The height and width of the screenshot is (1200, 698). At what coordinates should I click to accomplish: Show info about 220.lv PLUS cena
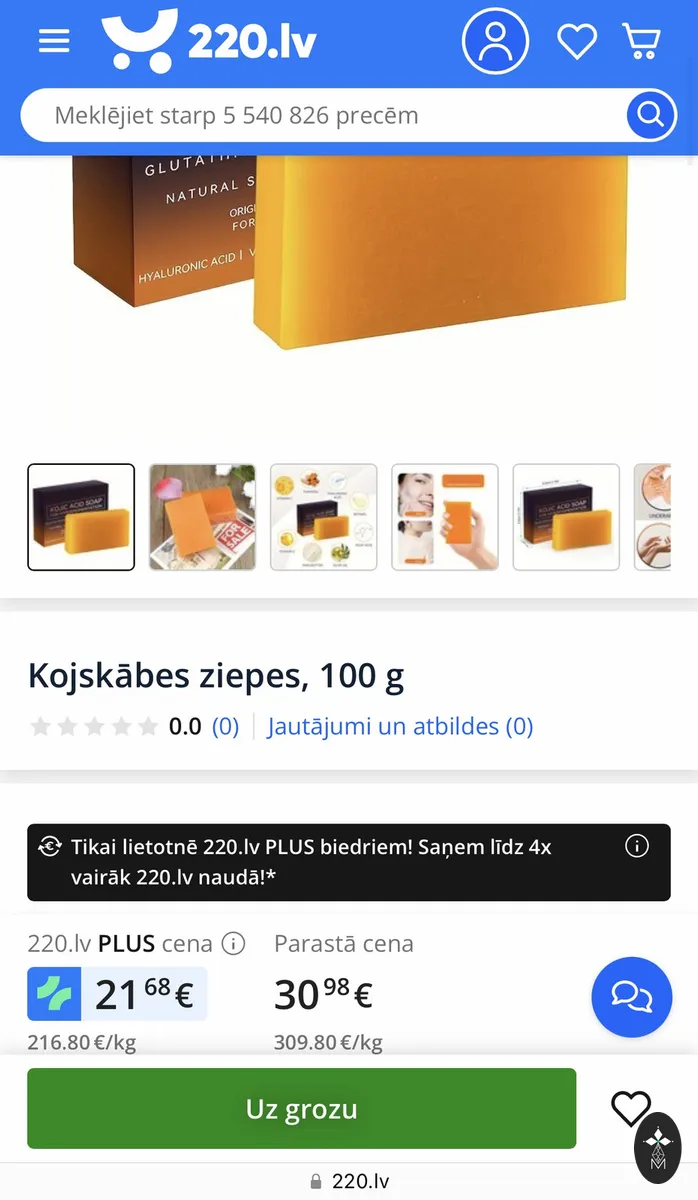coord(233,943)
